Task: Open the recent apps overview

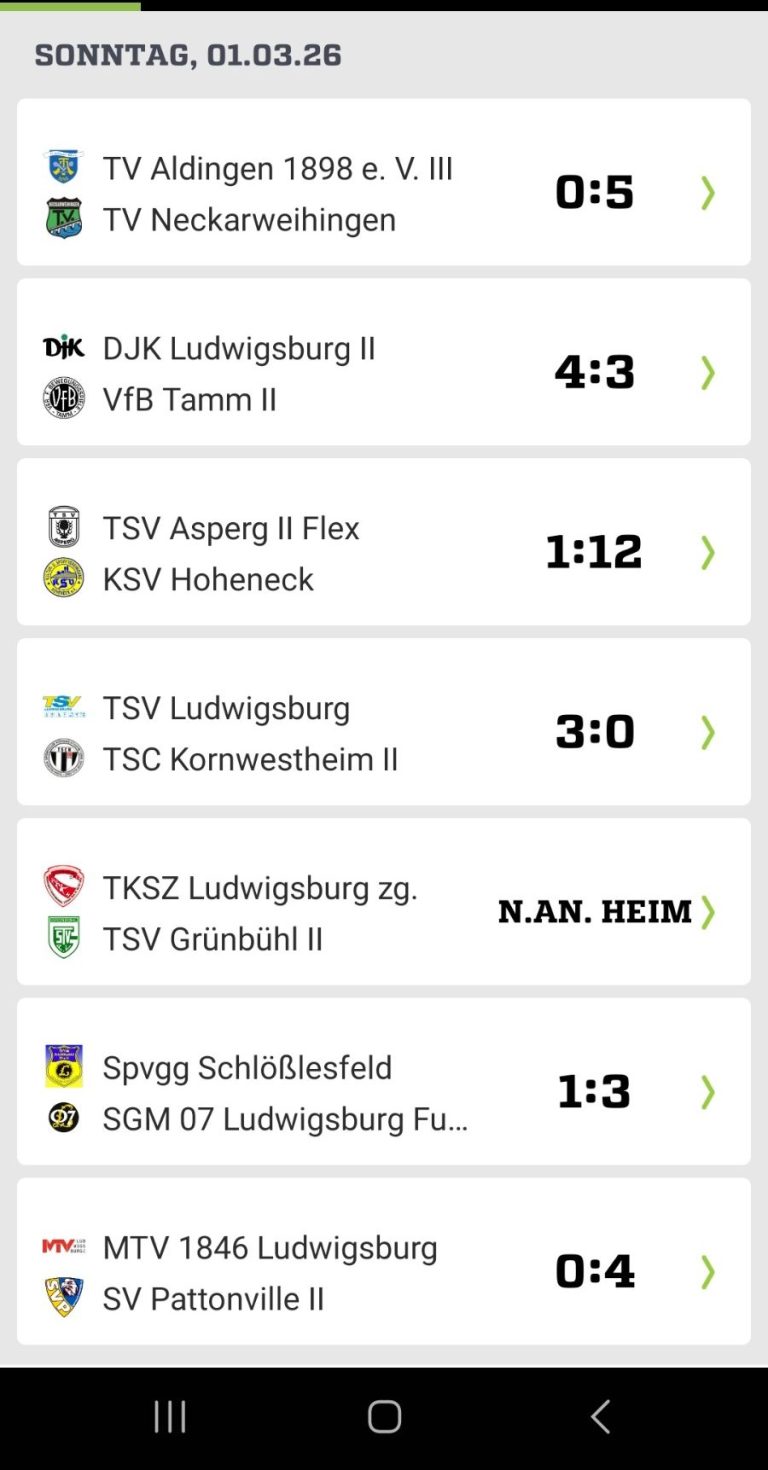Action: pos(170,1416)
